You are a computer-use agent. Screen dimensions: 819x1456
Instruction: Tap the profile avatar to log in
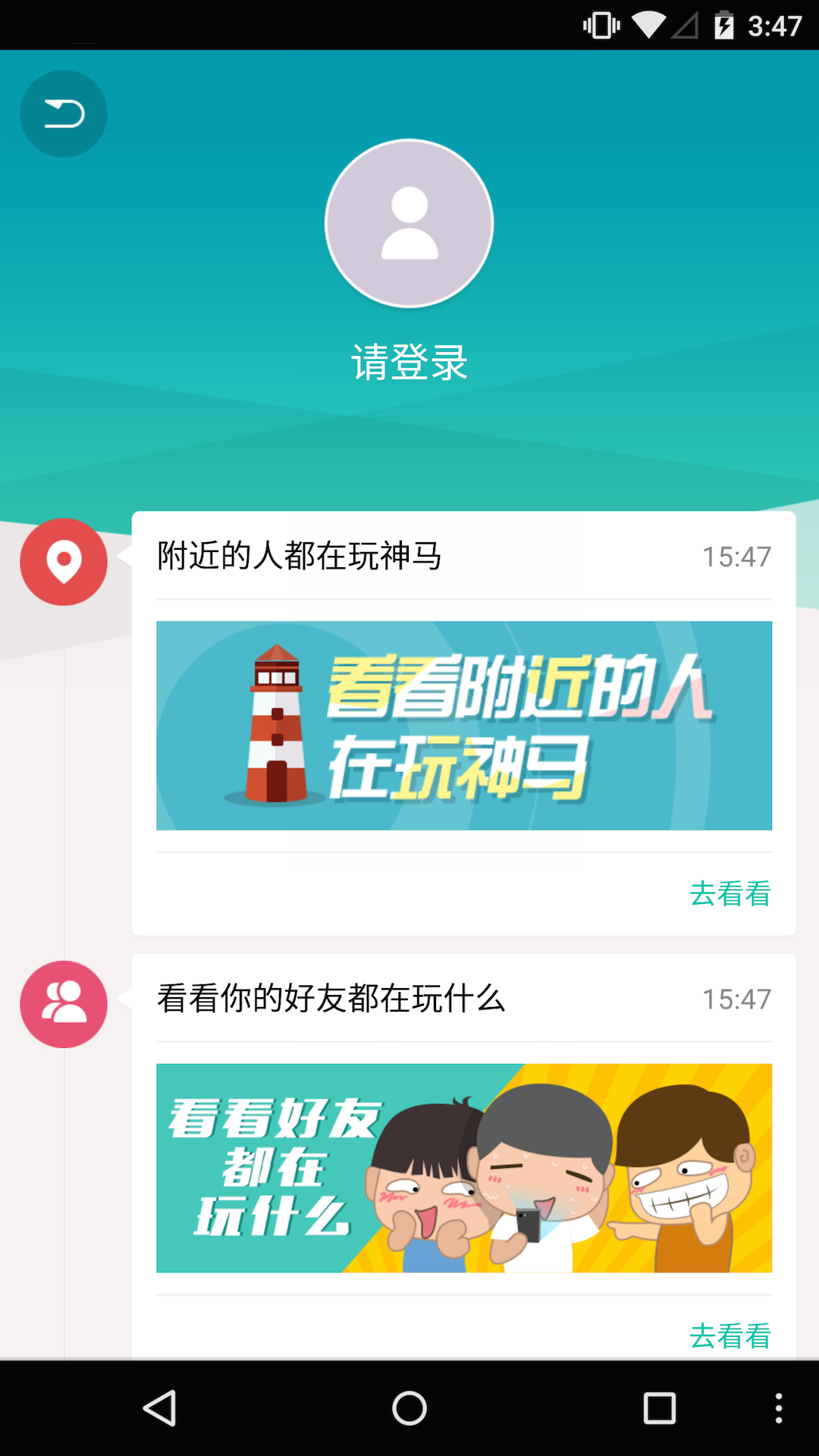(x=409, y=224)
